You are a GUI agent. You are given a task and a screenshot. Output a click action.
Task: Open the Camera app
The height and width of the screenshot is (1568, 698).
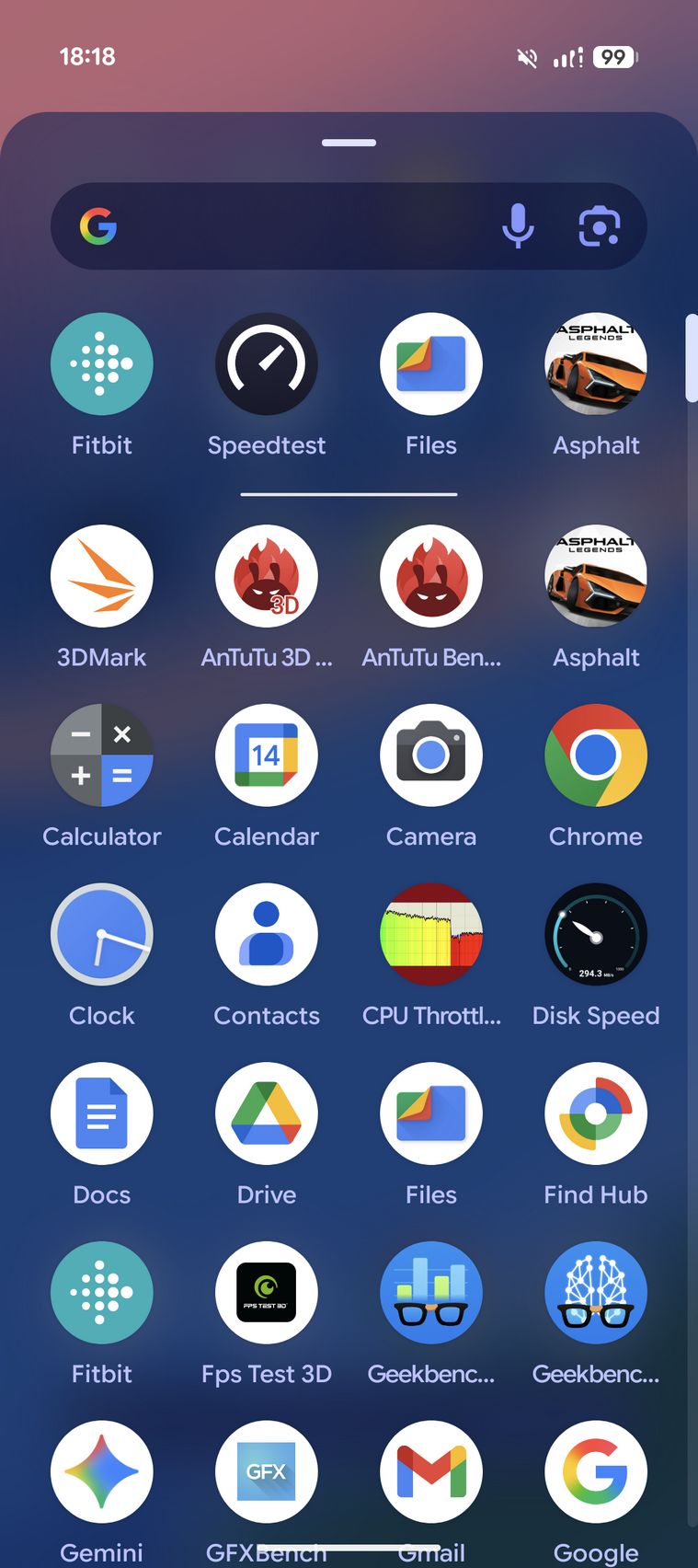[431, 755]
